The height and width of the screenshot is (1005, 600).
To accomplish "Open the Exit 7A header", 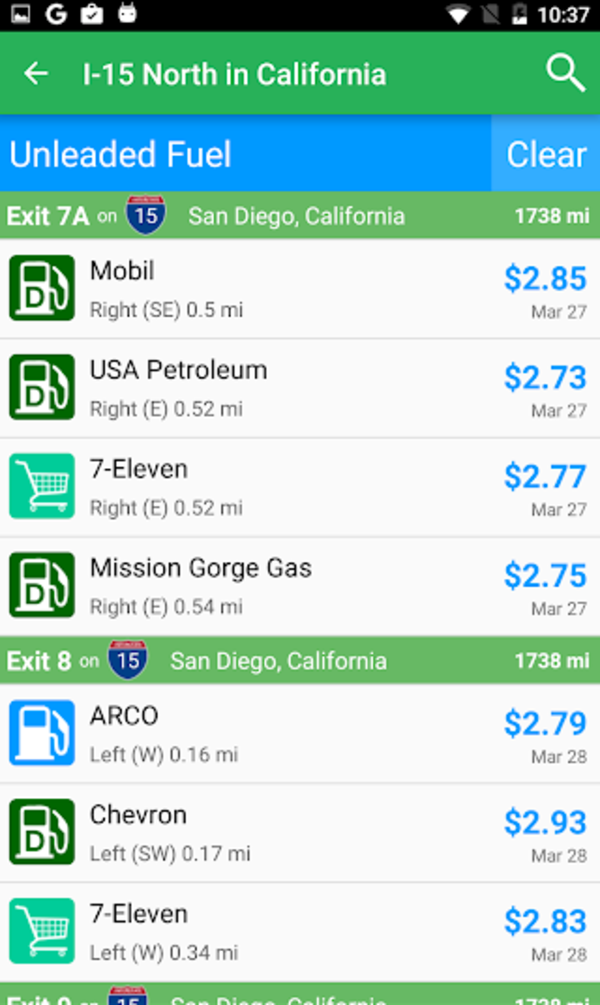I will (300, 215).
